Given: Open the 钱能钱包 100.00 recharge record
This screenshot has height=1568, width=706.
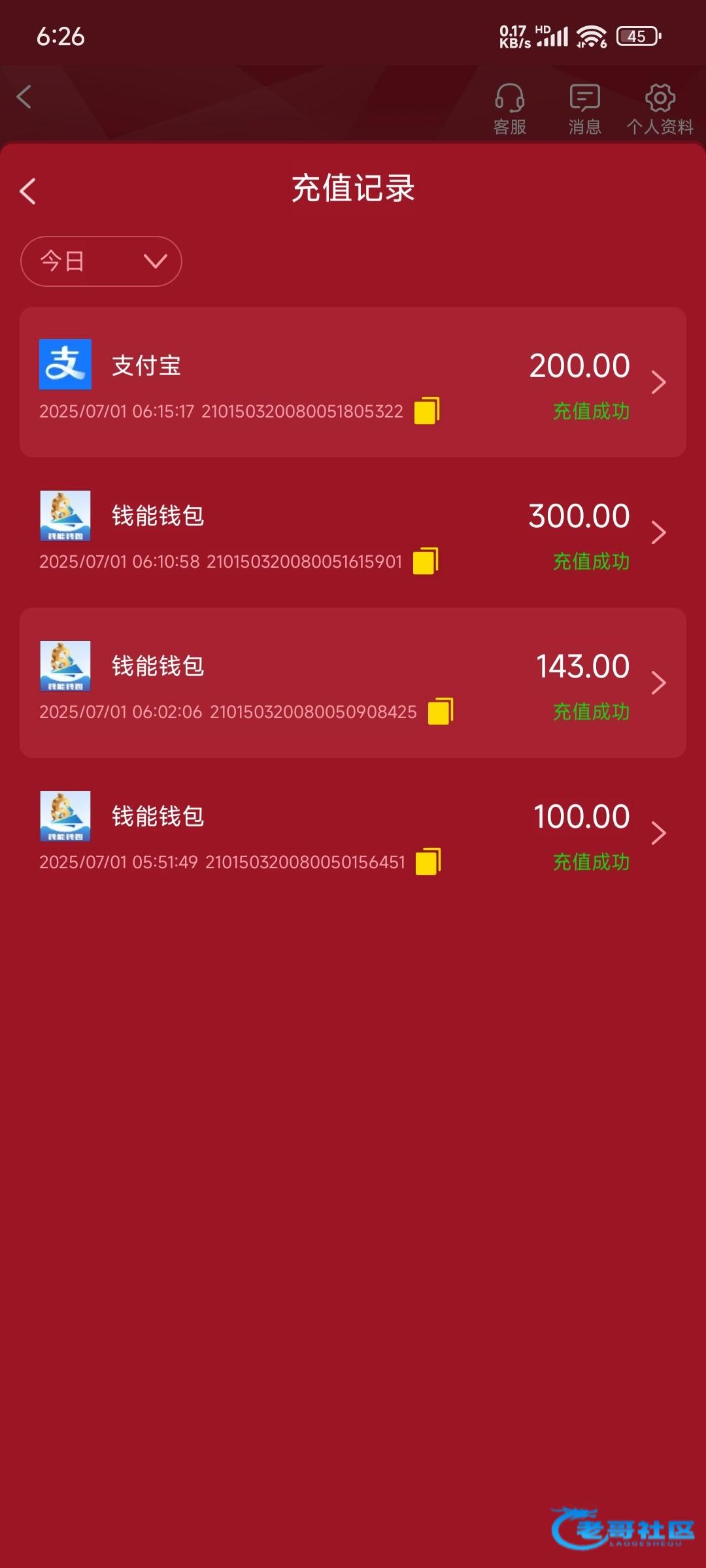Looking at the screenshot, I should coord(353,833).
